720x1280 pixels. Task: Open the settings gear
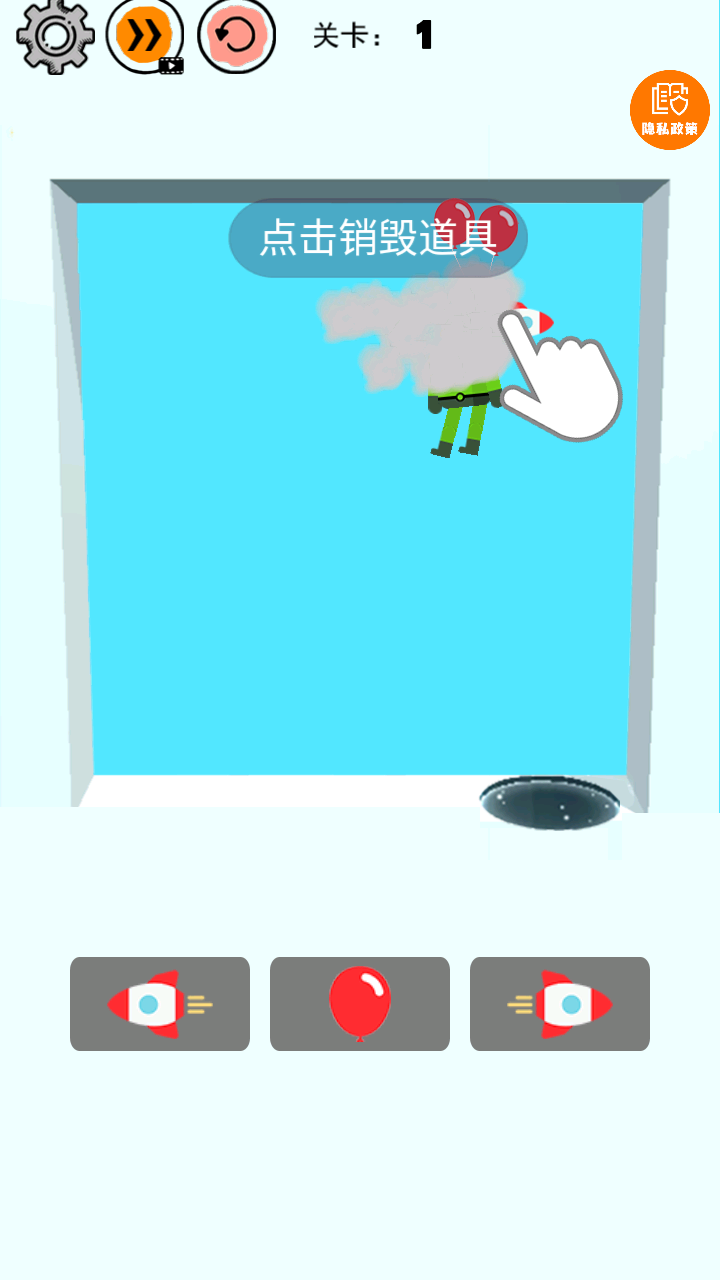click(x=55, y=36)
